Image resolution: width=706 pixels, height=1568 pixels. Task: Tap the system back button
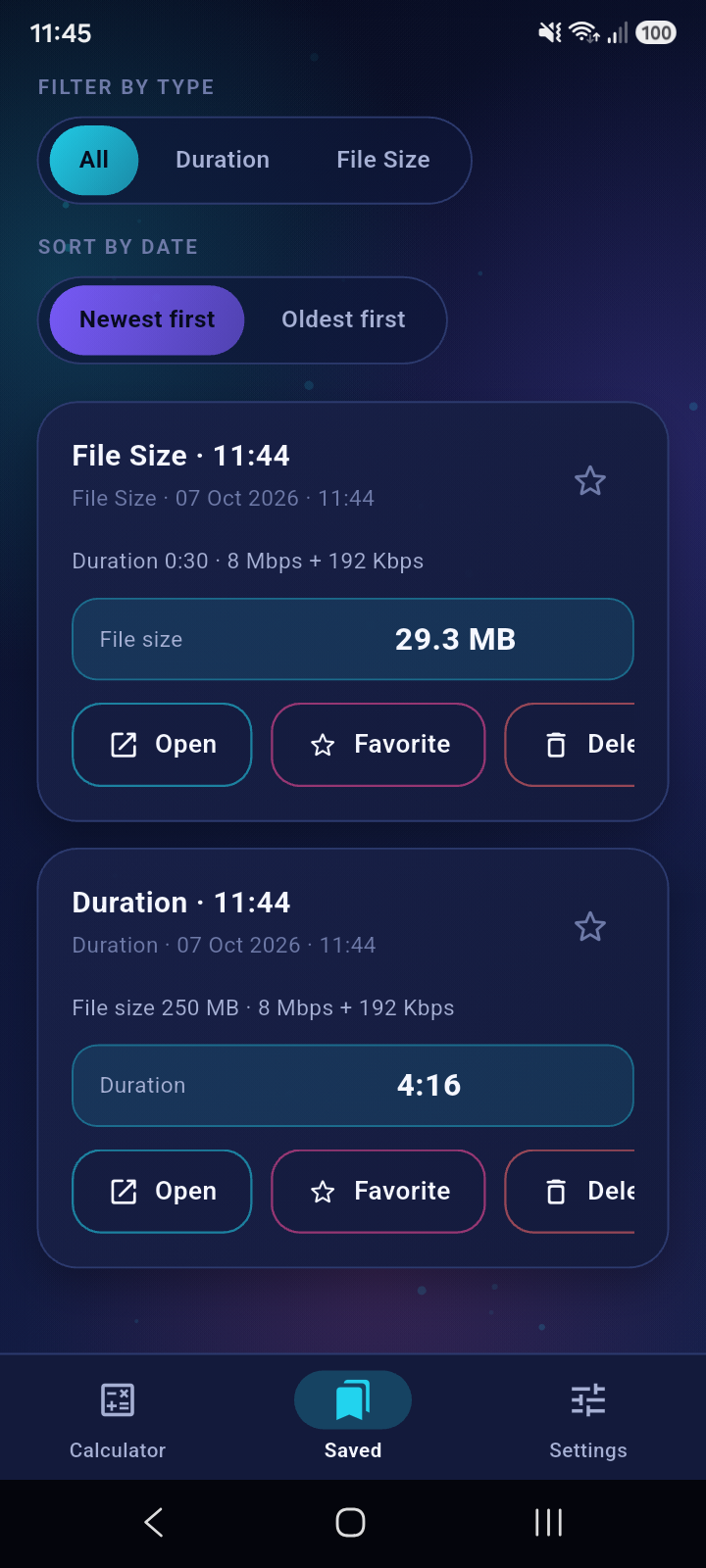[154, 1522]
